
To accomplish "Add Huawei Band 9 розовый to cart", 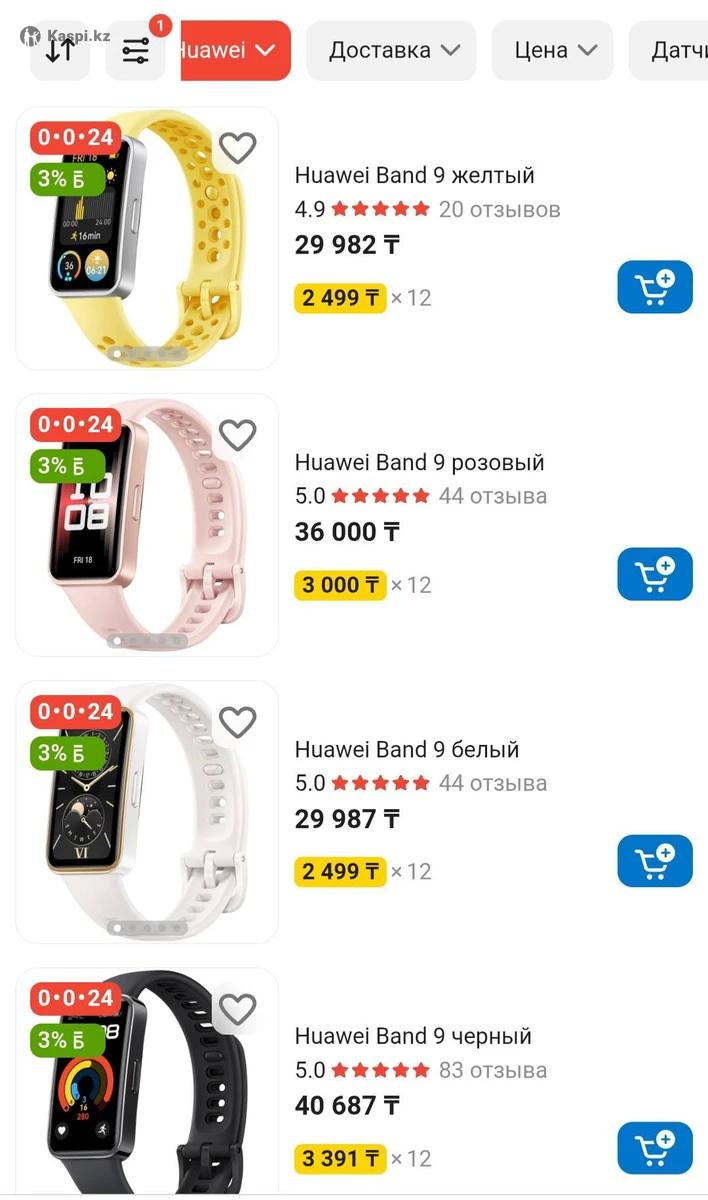I will 655,575.
